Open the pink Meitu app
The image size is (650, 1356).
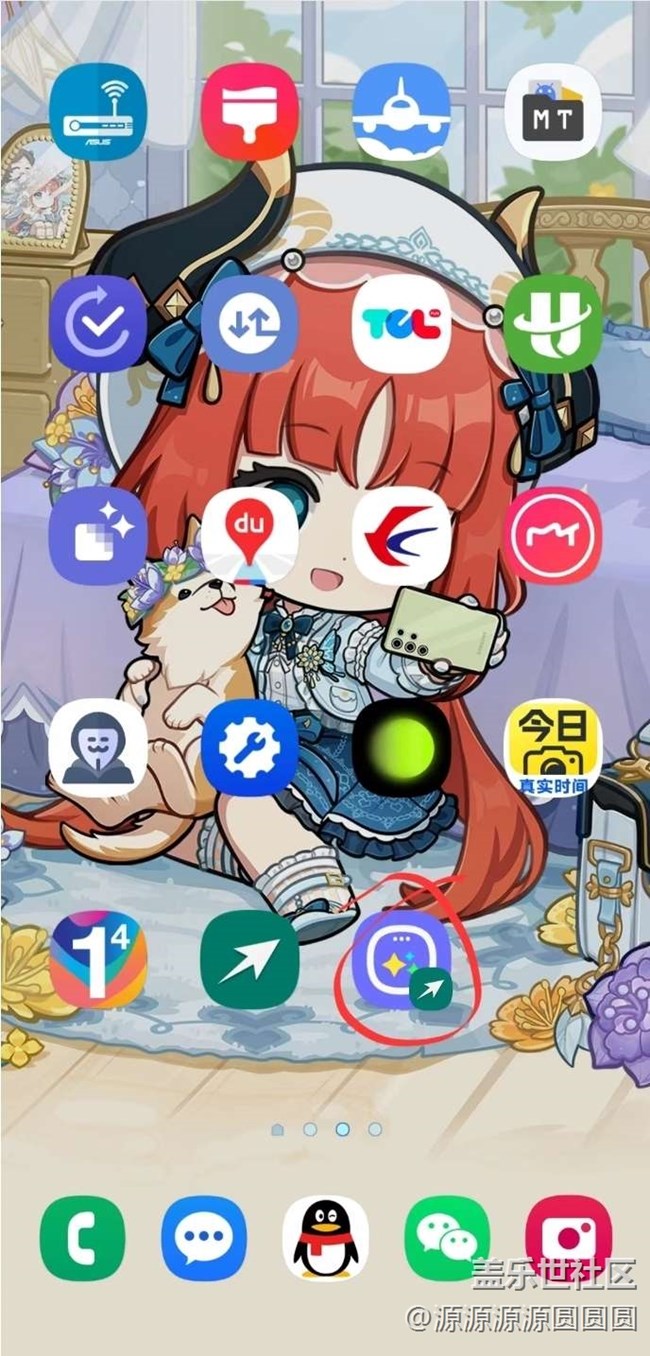[x=552, y=535]
